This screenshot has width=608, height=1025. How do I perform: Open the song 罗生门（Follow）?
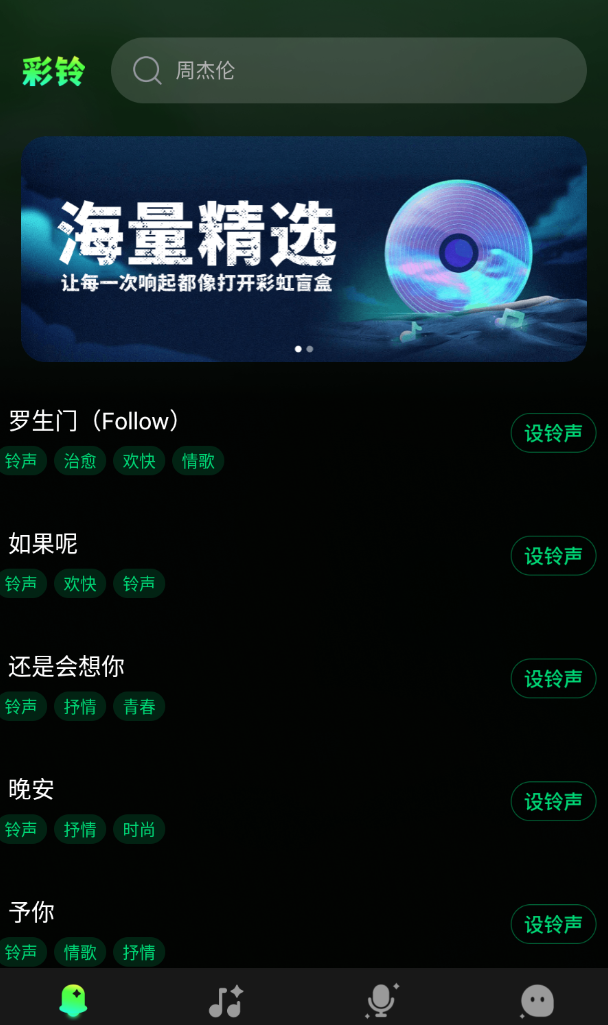pyautogui.click(x=95, y=421)
